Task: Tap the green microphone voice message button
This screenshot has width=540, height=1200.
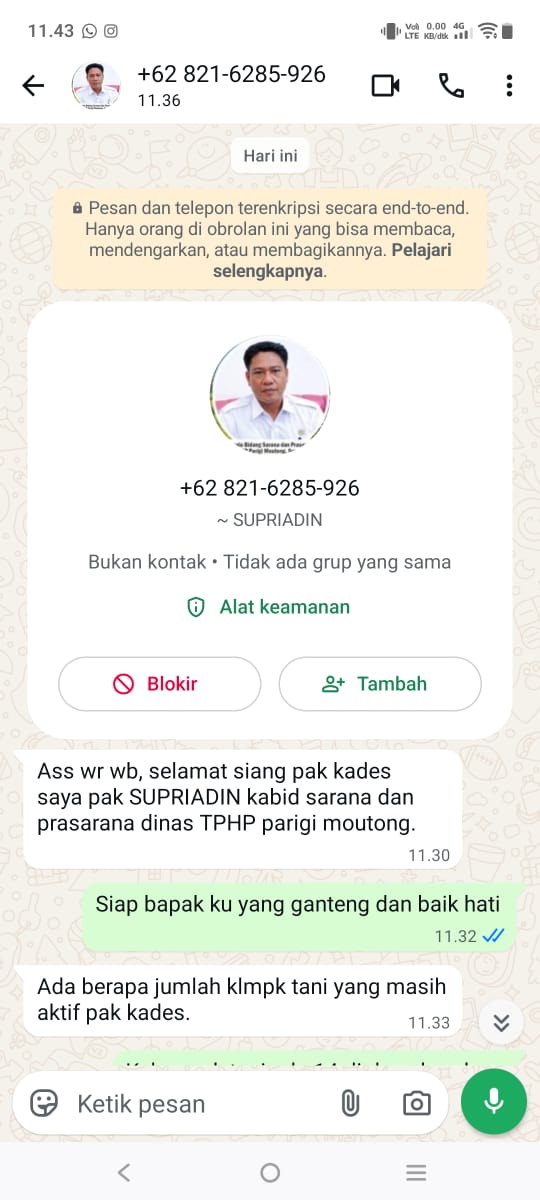Action: point(493,1102)
